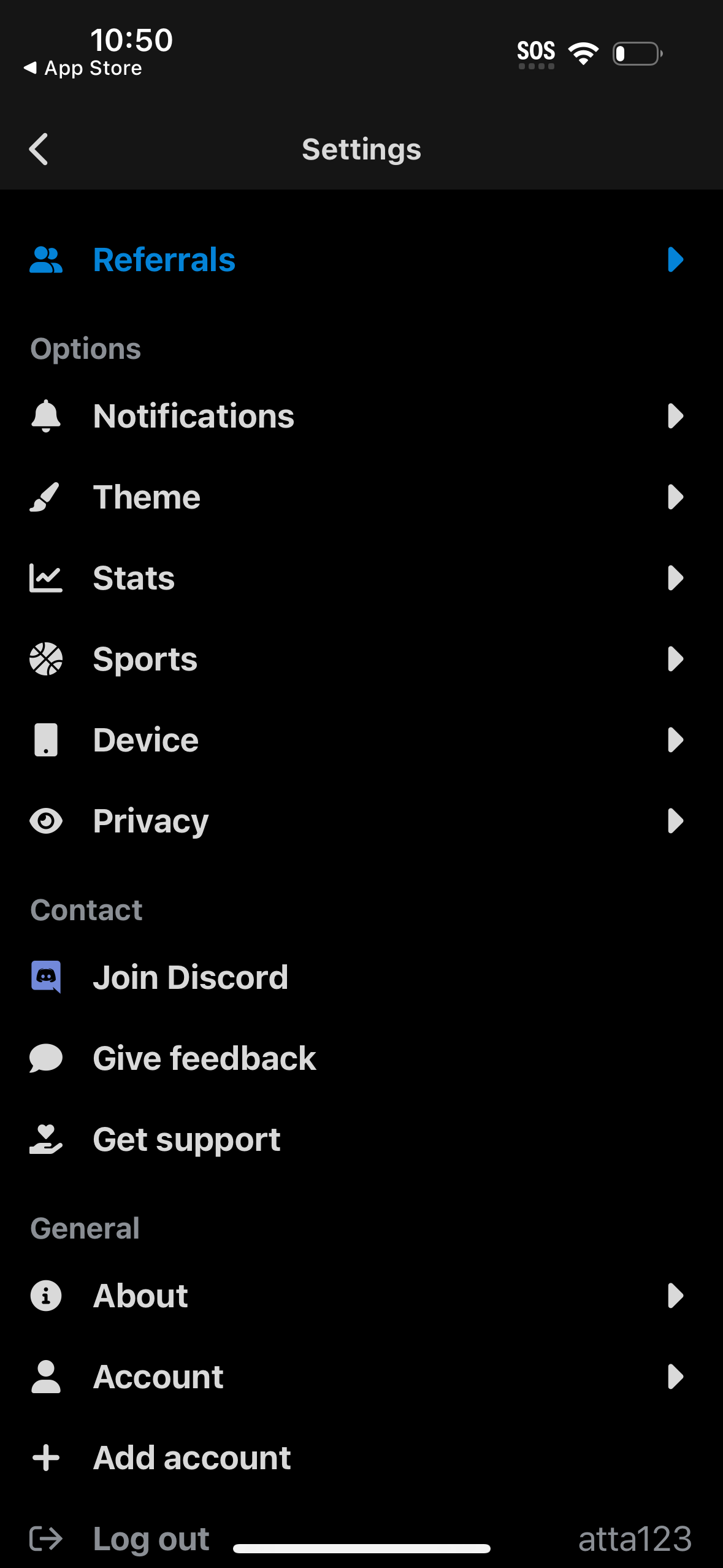
Task: Click Log out
Action: (151, 1537)
